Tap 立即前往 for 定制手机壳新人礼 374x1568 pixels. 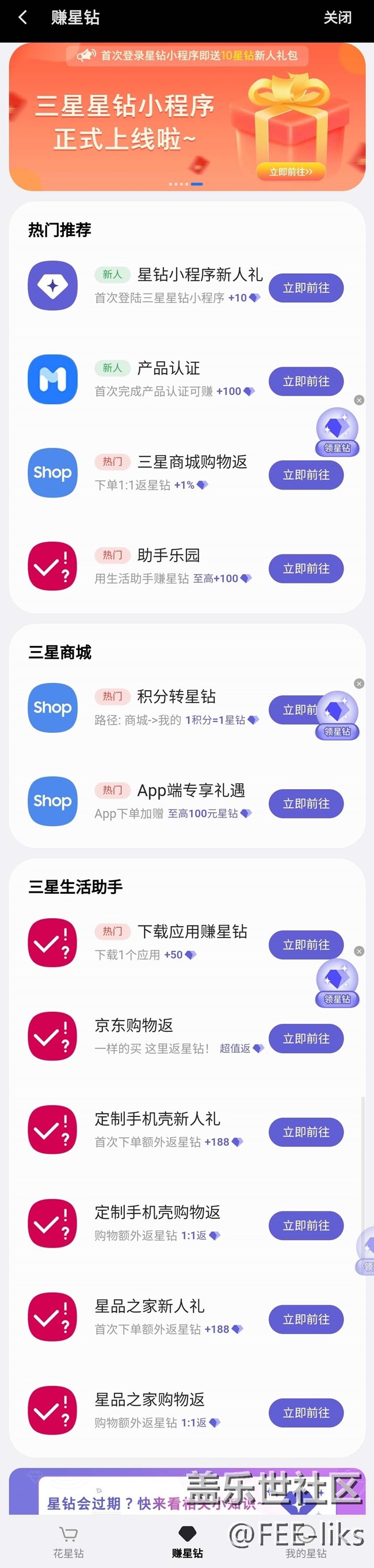click(x=306, y=1132)
